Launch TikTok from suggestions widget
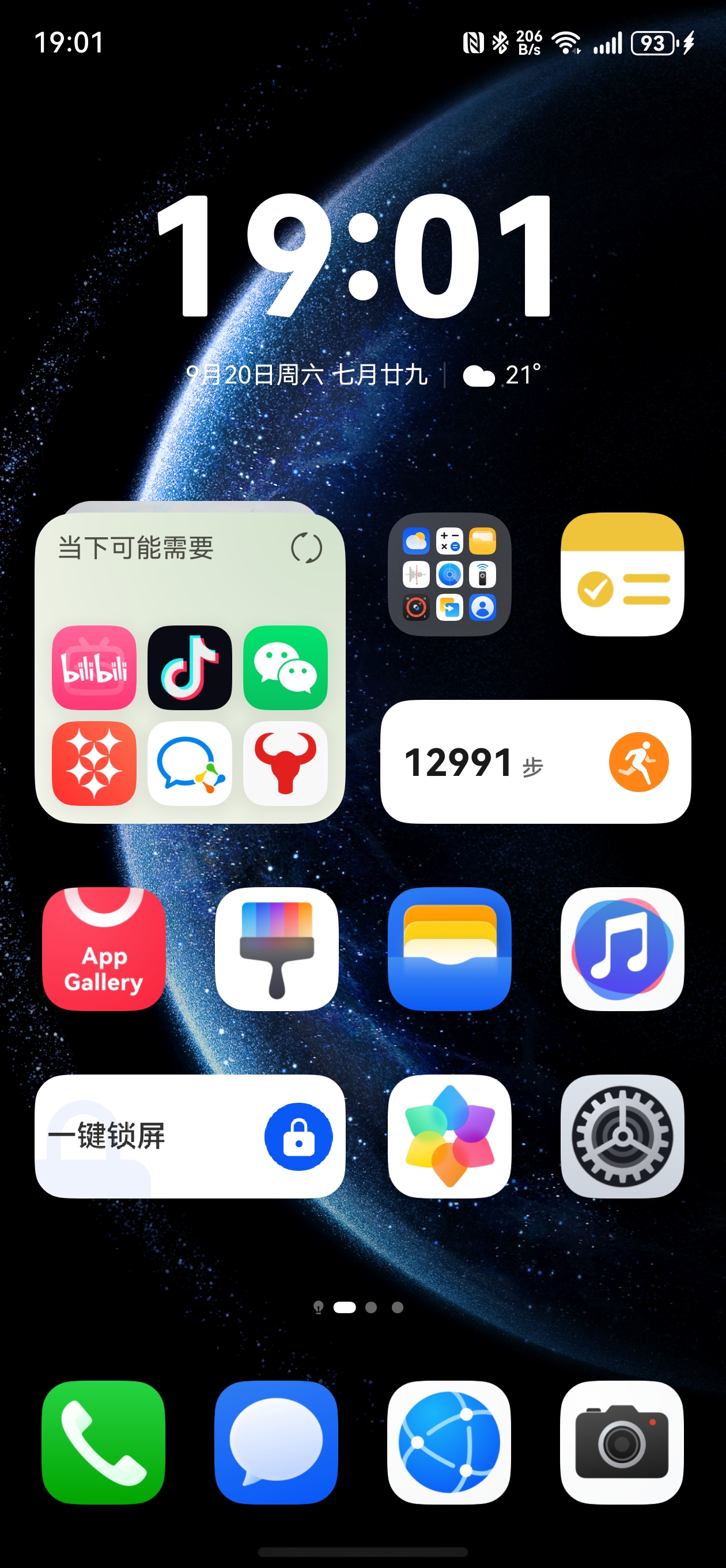The width and height of the screenshot is (726, 1568). coord(190,668)
